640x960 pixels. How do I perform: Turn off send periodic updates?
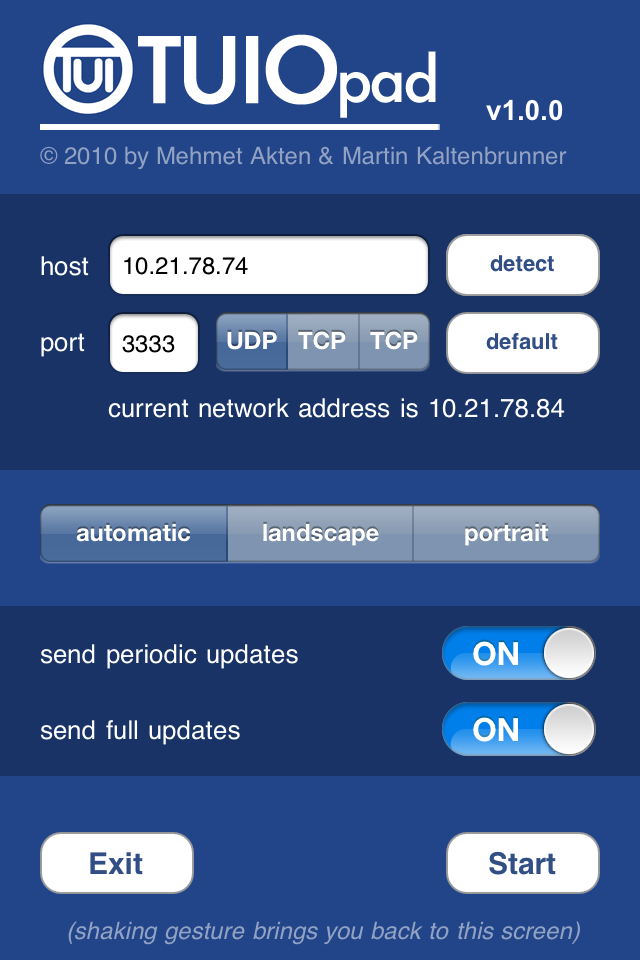(518, 654)
